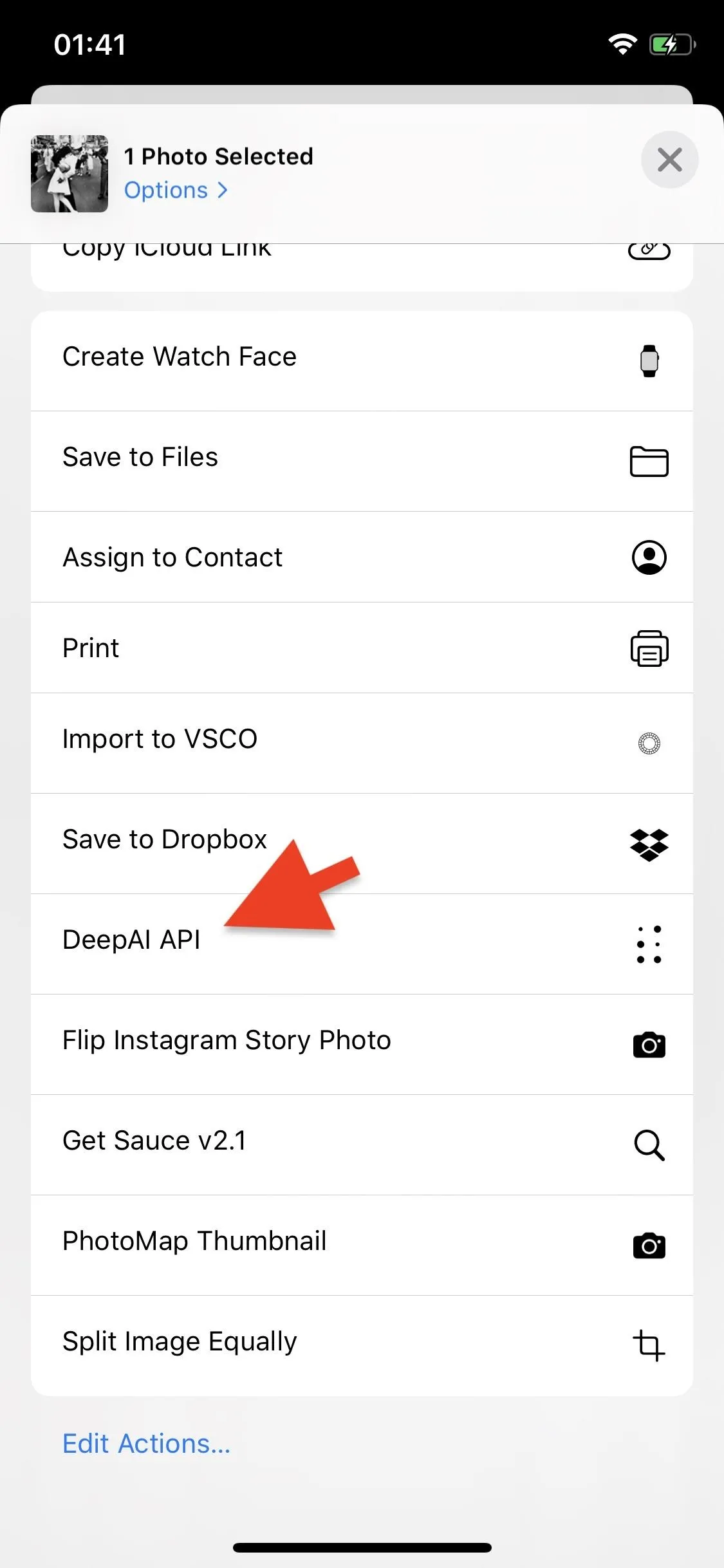Run PhotoMap Thumbnail shortcut
Screen dimensions: 724x1568
pyautogui.click(x=362, y=1246)
